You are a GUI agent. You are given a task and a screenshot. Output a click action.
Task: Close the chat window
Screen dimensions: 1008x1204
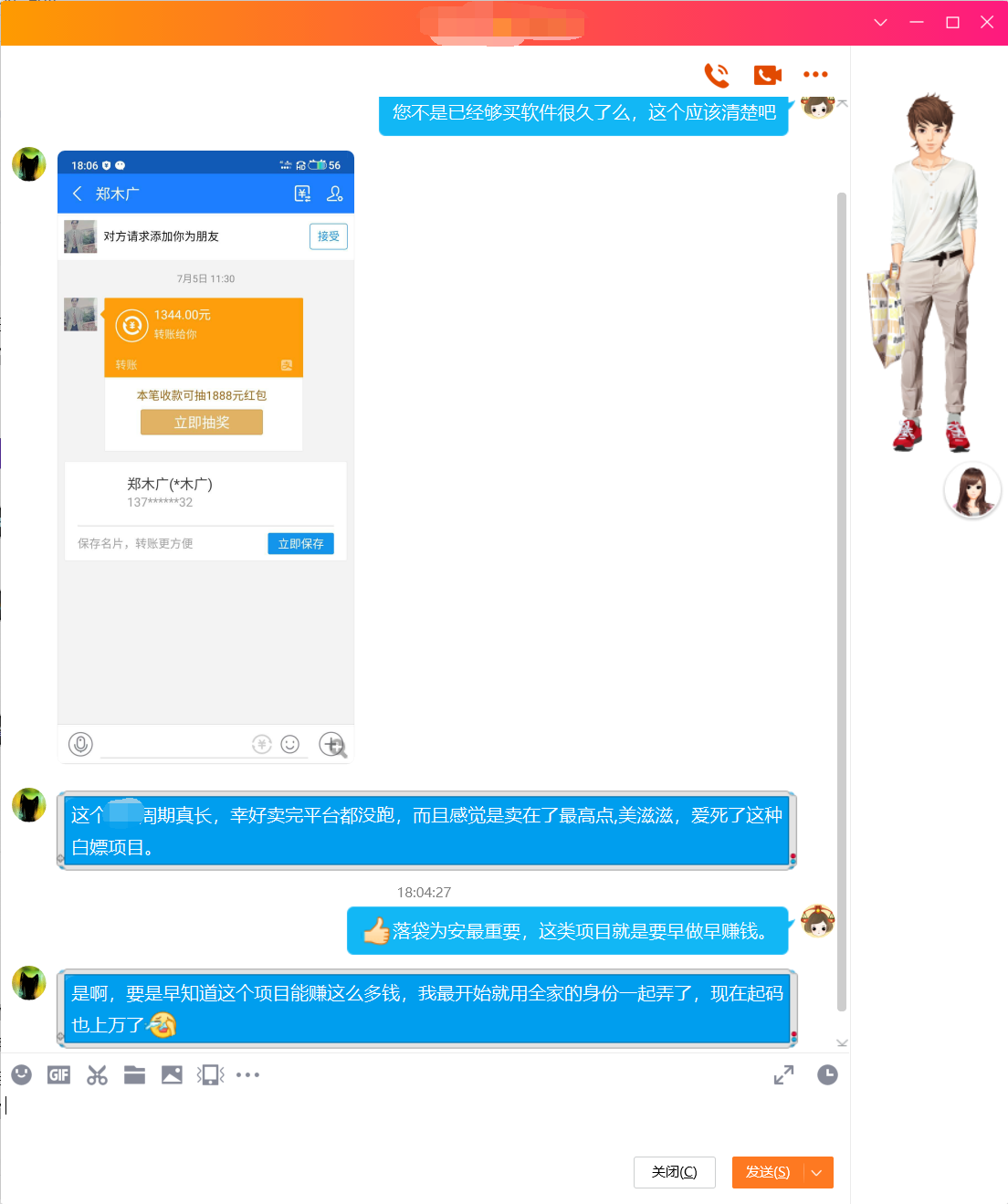[987, 22]
